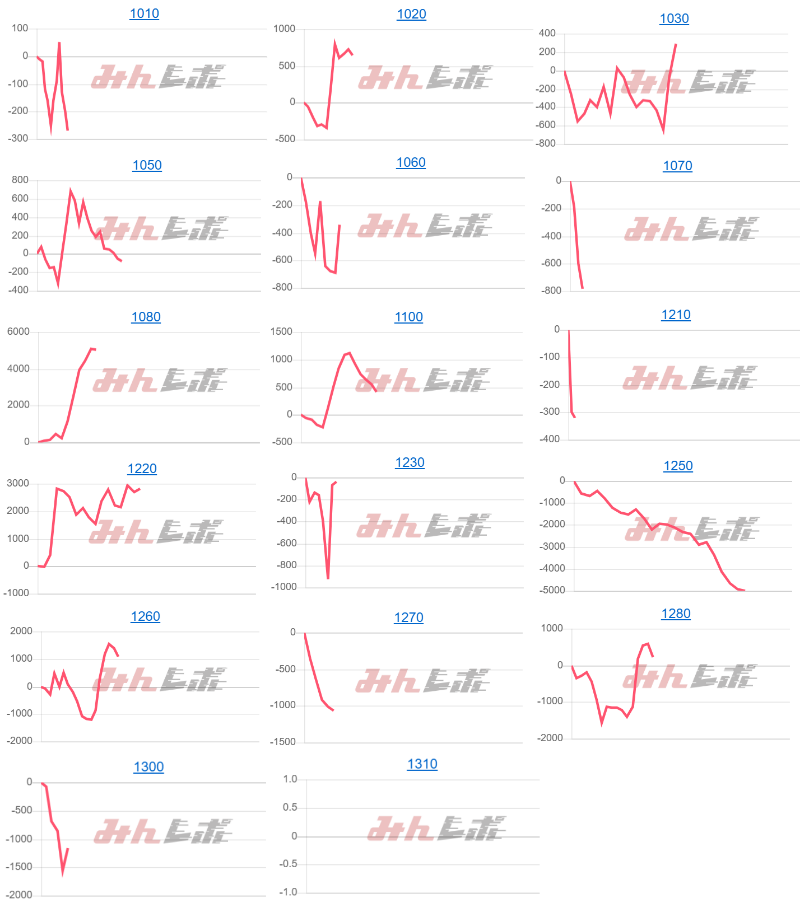Open the 1020 chart link
Image resolution: width=800 pixels, height=908 pixels.
pyautogui.click(x=411, y=14)
